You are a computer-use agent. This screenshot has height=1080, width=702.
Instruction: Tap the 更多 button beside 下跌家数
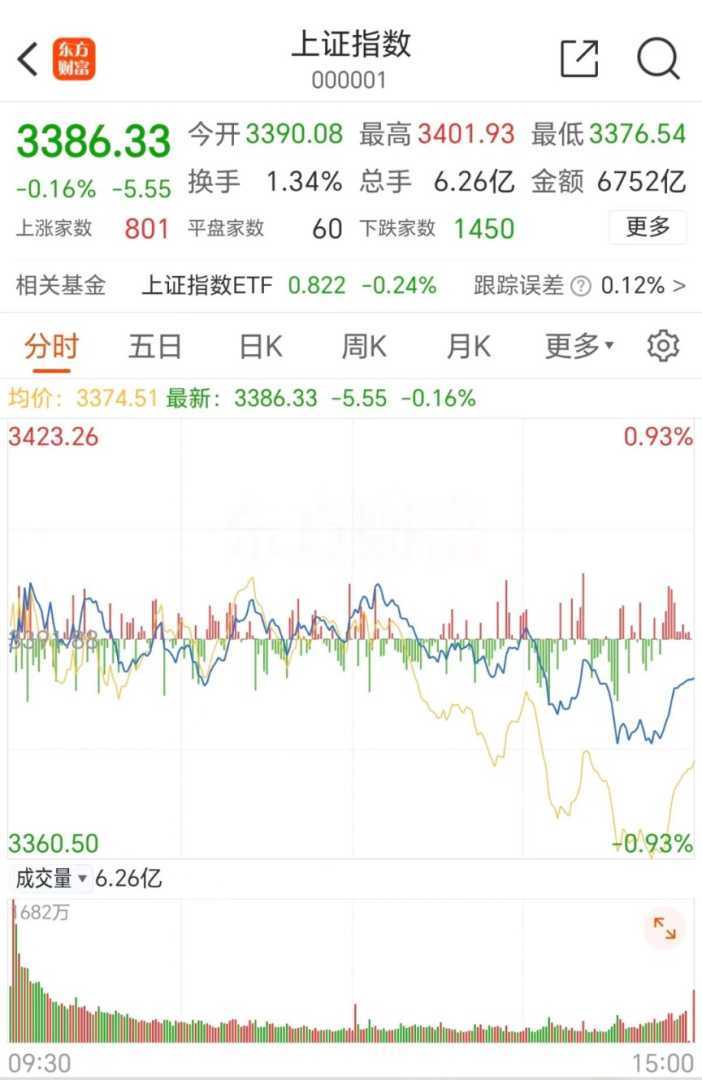pos(647,228)
